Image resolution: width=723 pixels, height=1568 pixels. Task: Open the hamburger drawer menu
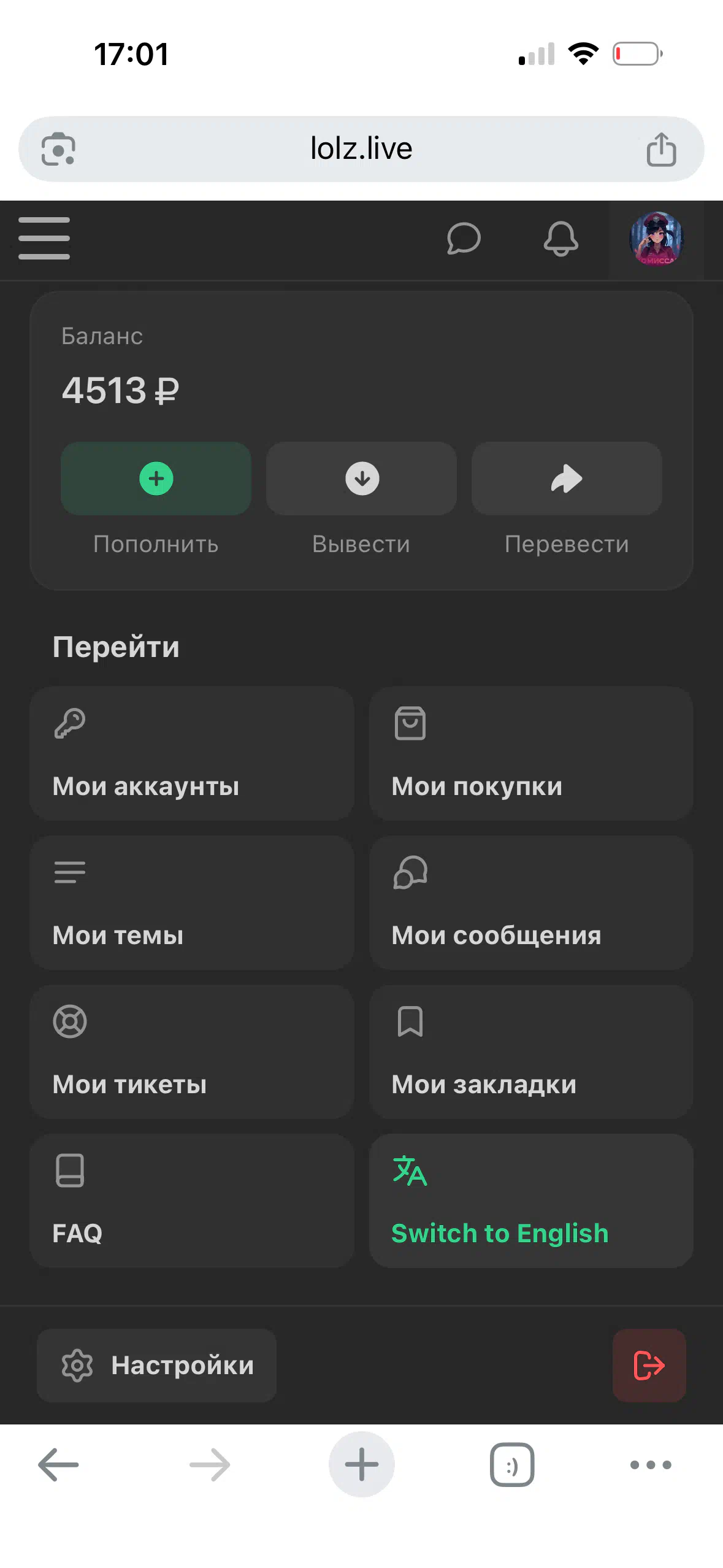[x=44, y=239]
